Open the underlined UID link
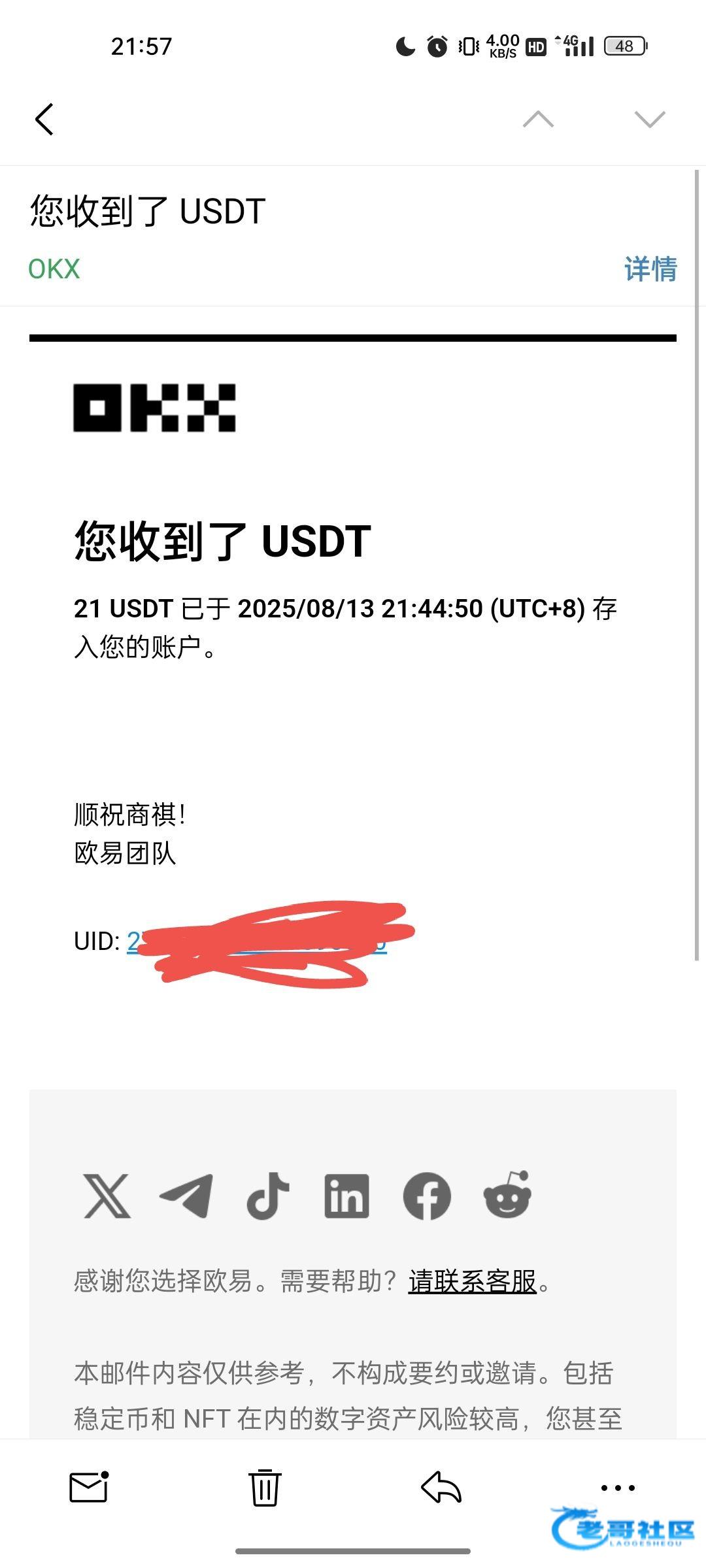This screenshot has height=1568, width=706. point(256,941)
